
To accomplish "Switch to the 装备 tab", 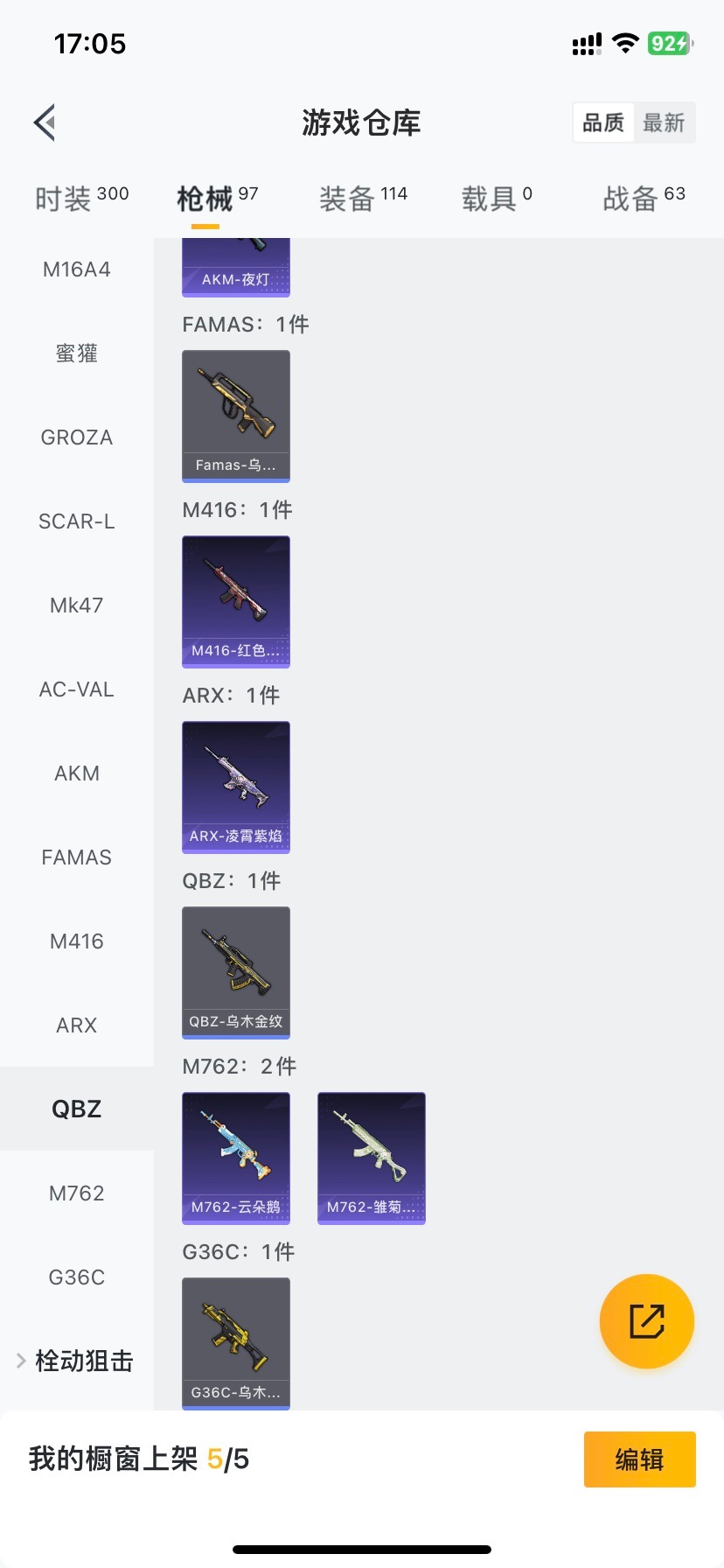I will [363, 199].
